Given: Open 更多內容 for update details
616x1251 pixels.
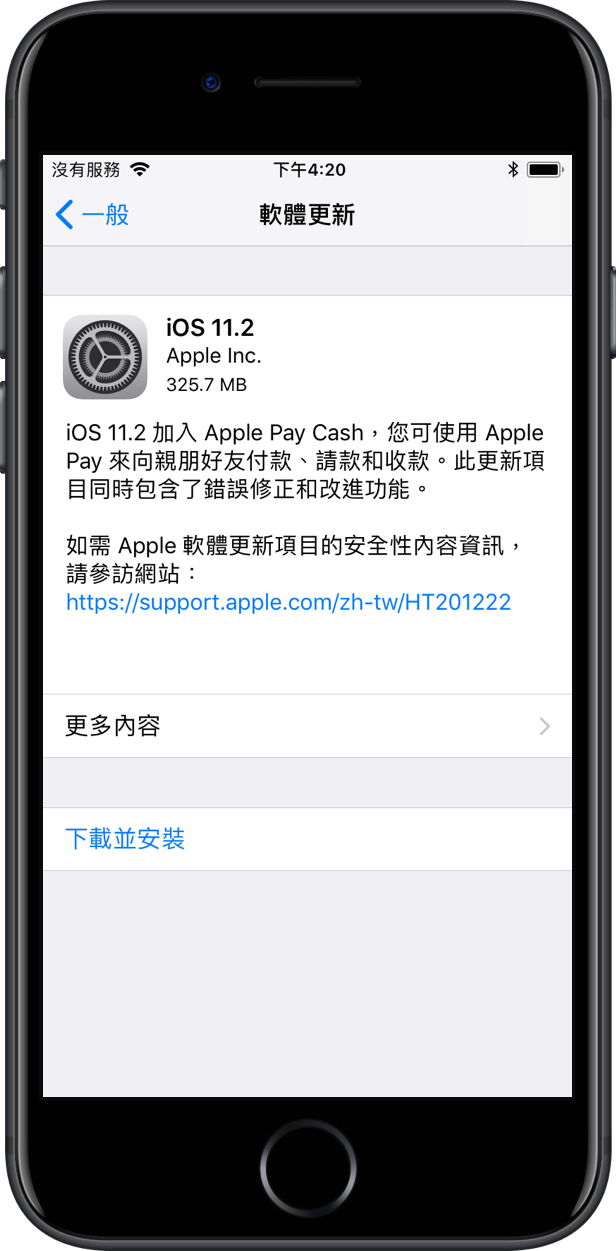Looking at the screenshot, I should click(307, 726).
